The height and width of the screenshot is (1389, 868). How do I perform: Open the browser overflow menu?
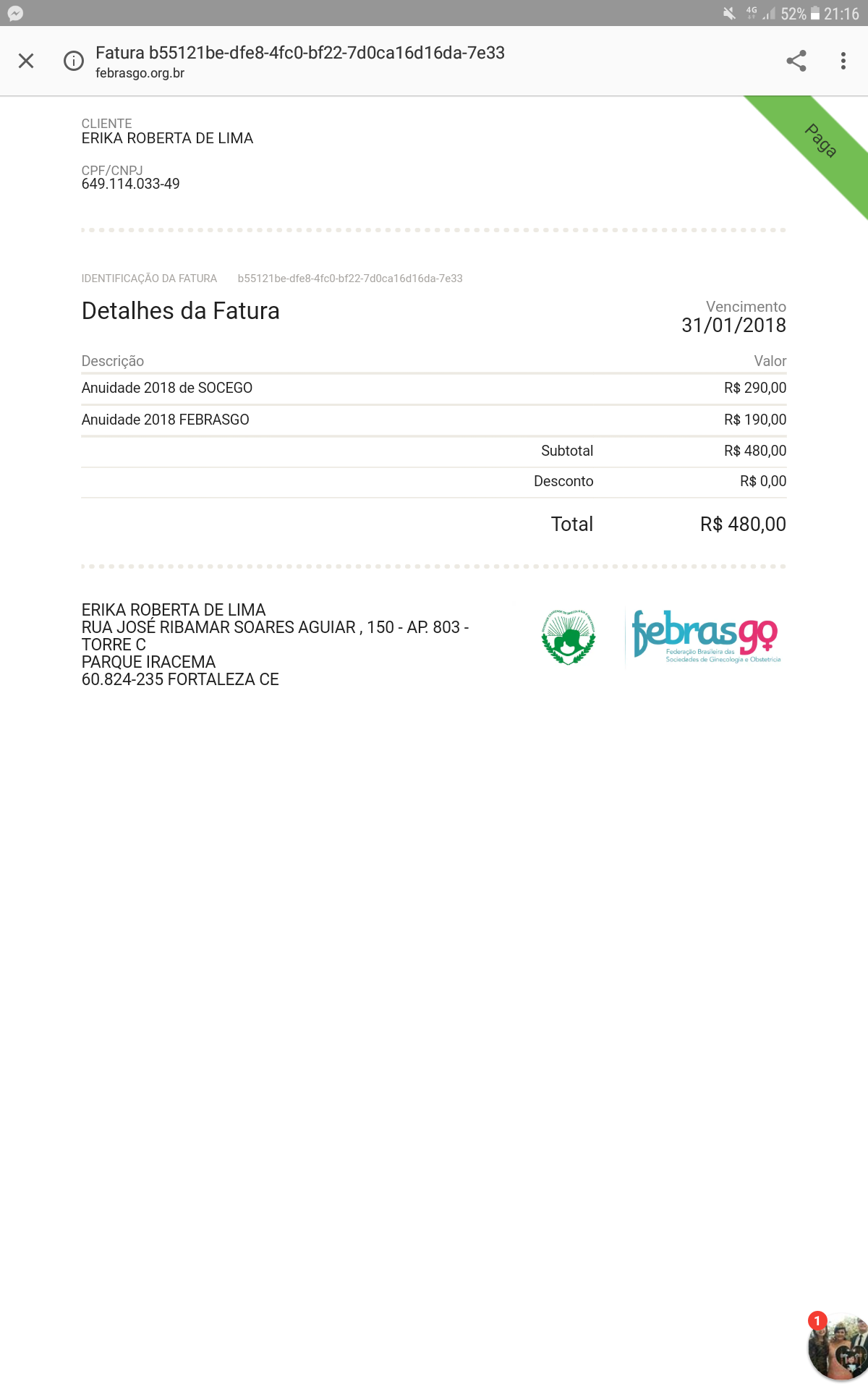[843, 61]
